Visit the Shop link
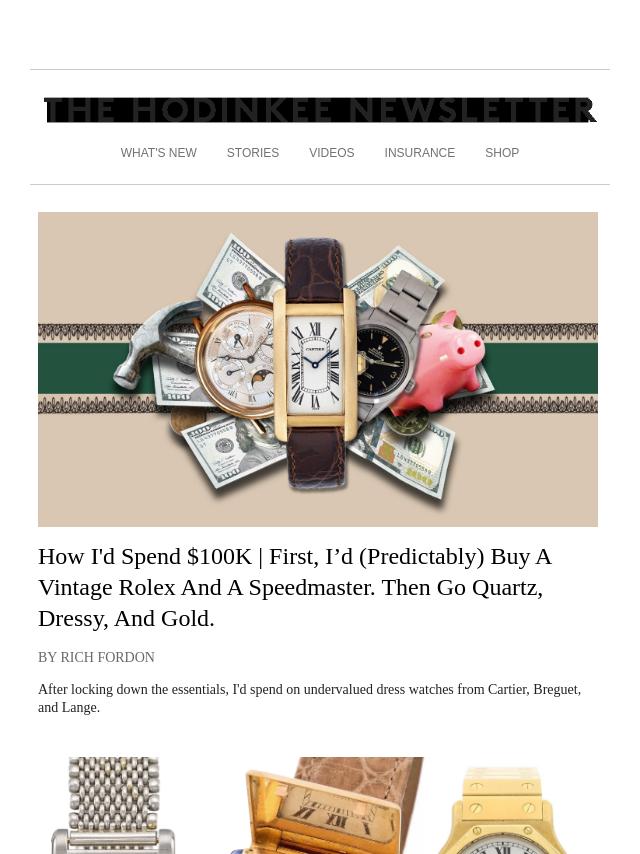The image size is (640, 854). point(502,153)
